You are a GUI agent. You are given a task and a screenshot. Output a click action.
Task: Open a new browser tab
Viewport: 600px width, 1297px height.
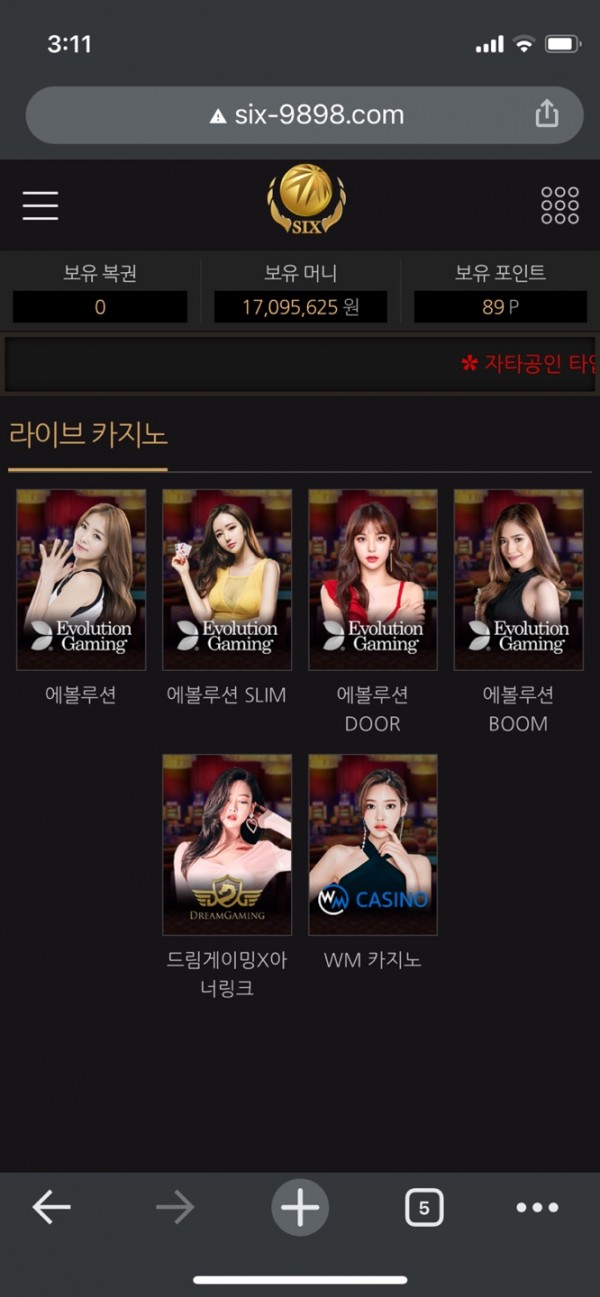[300, 1208]
